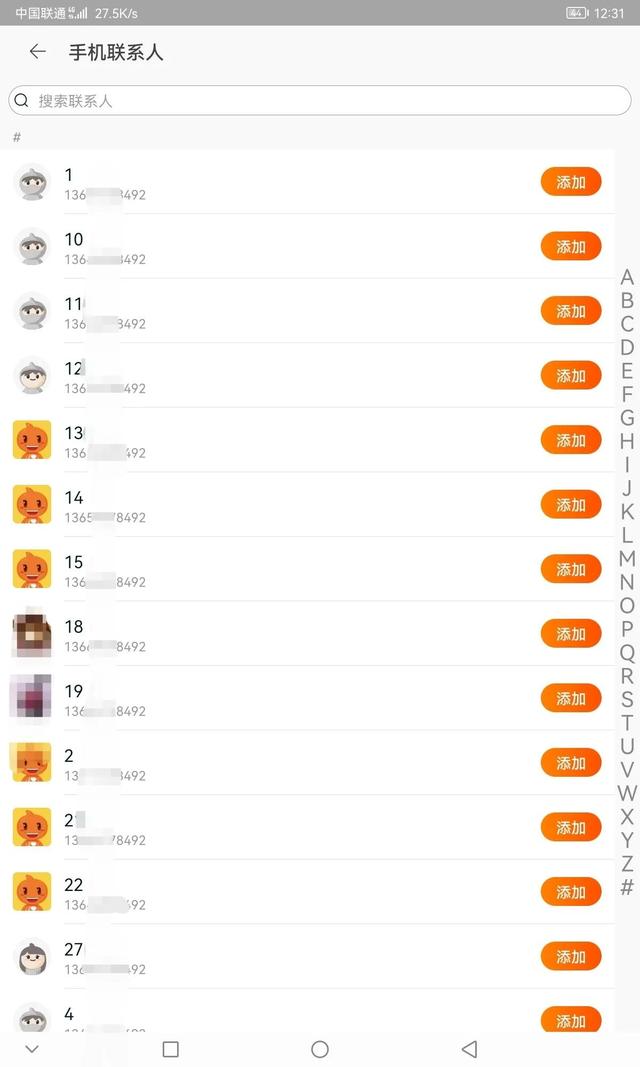The width and height of the screenshot is (640, 1067).
Task: Tap 添加 beside contact 10
Action: [x=571, y=246]
